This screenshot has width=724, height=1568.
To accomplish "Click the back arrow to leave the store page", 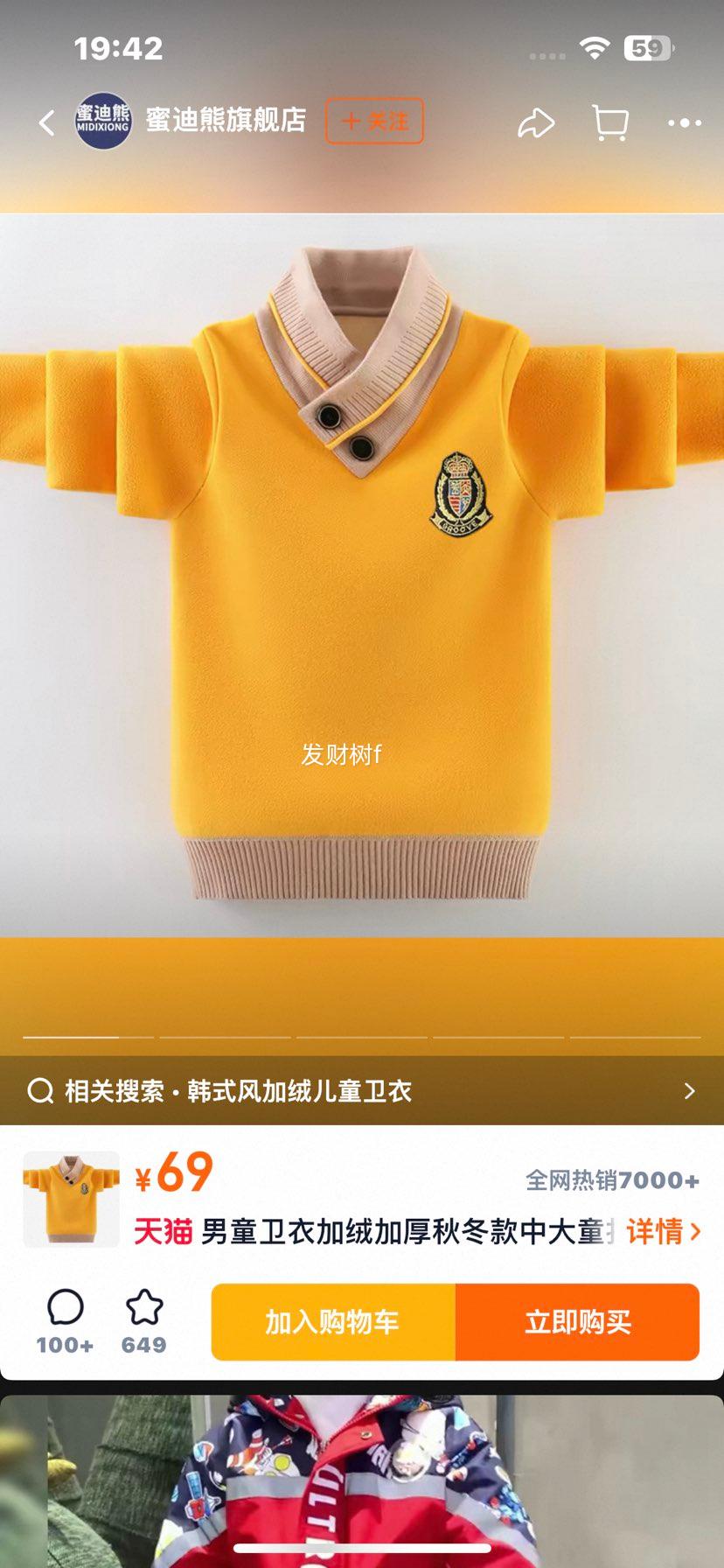I will click(45, 122).
